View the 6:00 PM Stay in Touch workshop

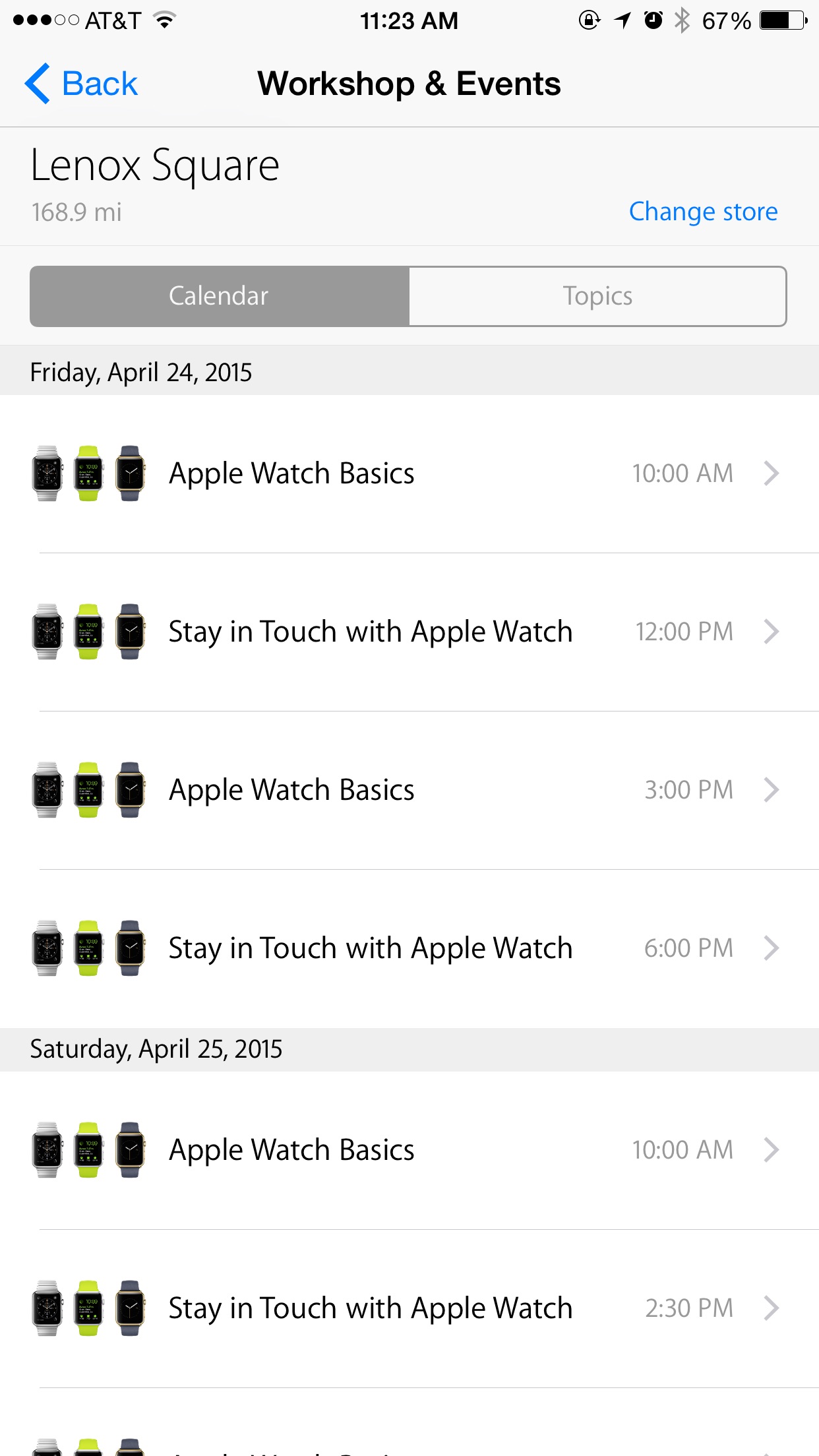409,948
